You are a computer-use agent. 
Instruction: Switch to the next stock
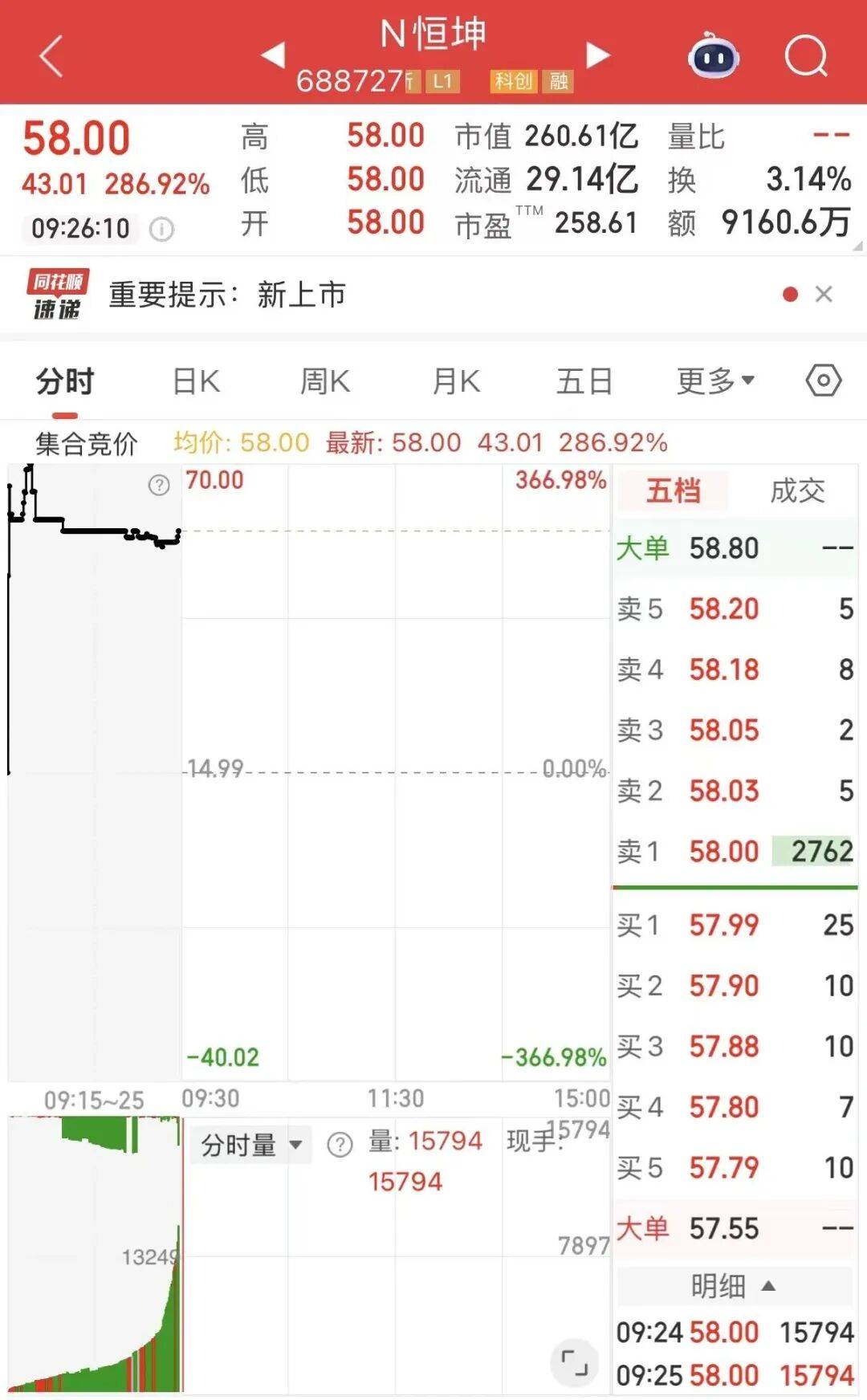[597, 55]
